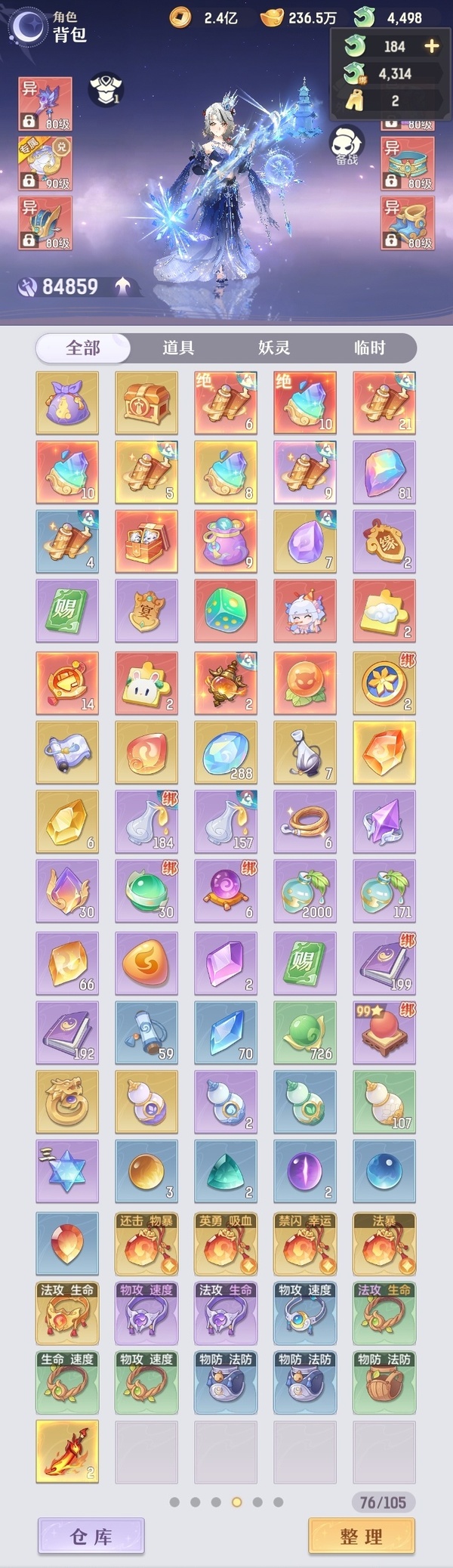The width and height of the screenshot is (453, 1568).
Task: Select the 禁闪 幸运 charm item
Action: (x=305, y=1244)
